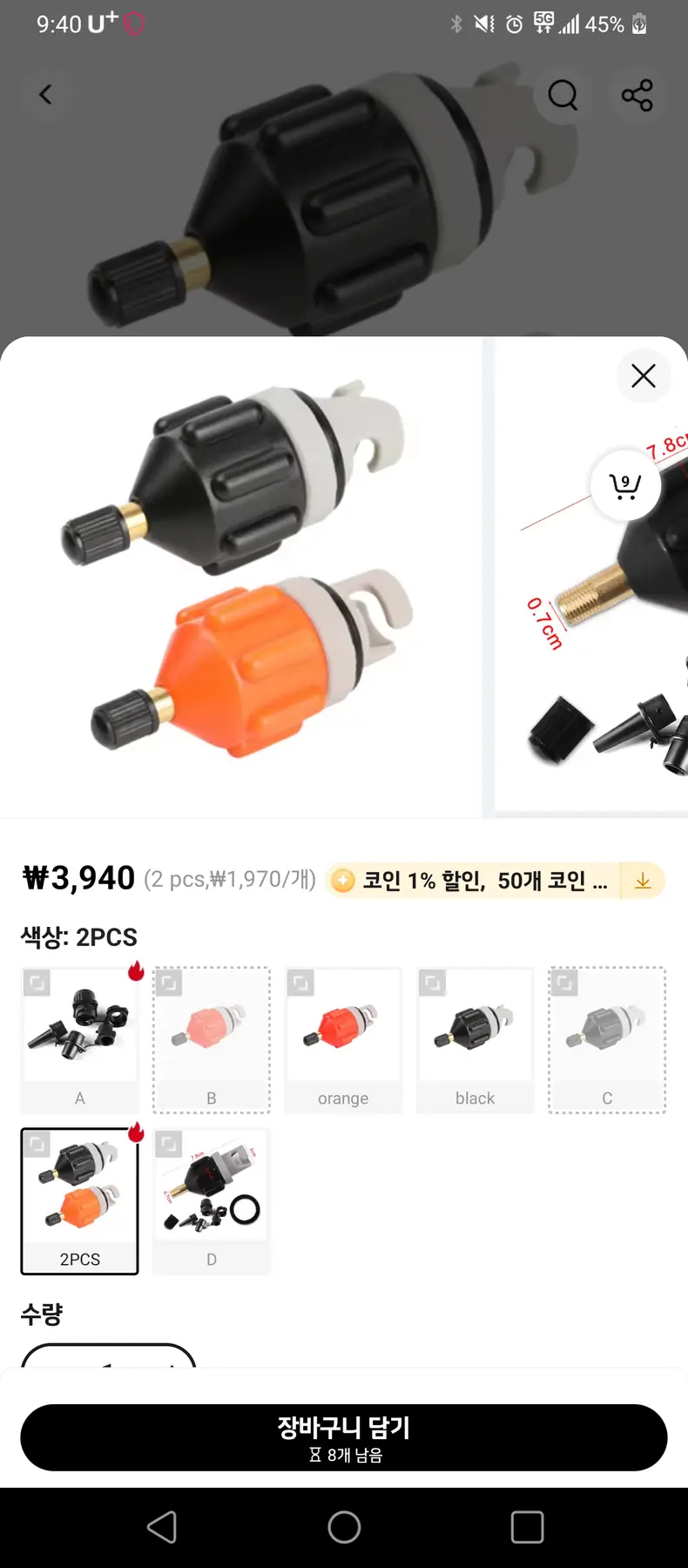Go back using the top arrow
This screenshot has width=688, height=1568.
tap(46, 94)
